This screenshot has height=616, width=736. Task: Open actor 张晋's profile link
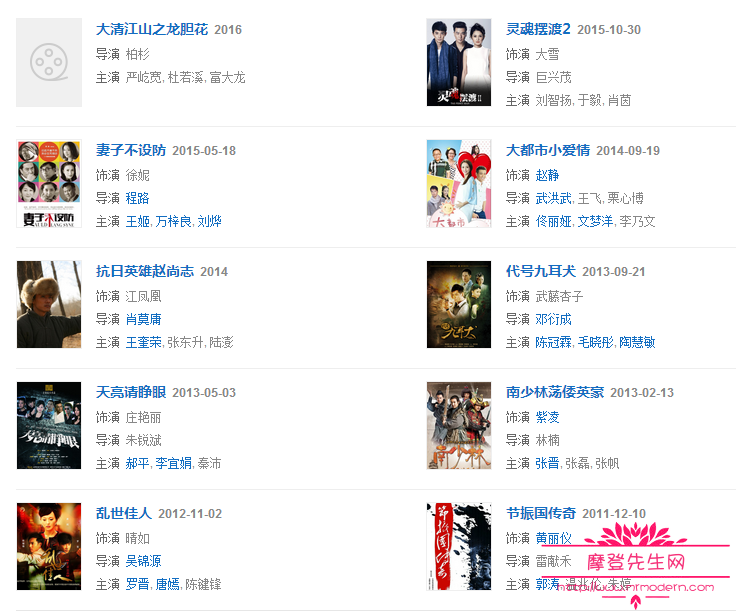[547, 464]
